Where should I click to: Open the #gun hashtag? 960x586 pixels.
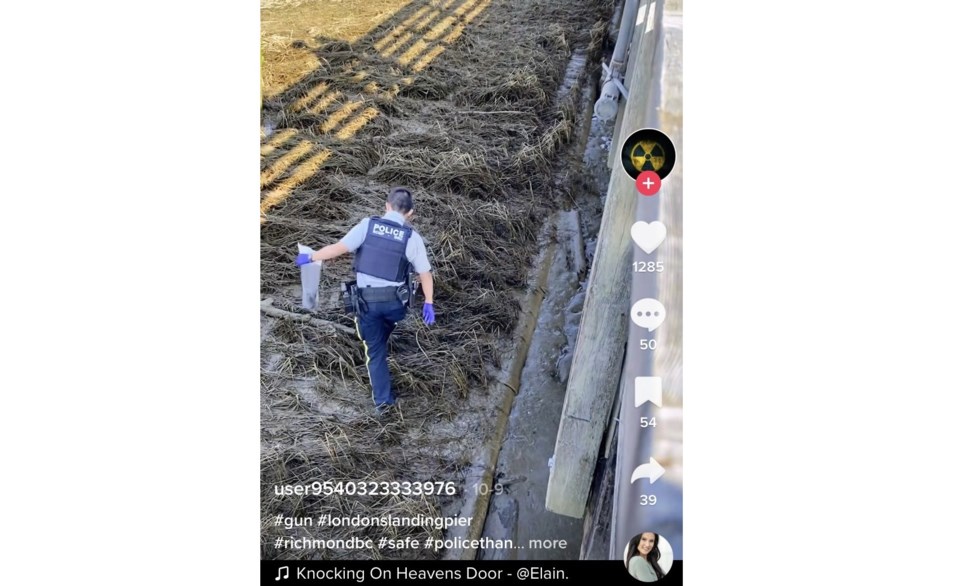point(292,521)
